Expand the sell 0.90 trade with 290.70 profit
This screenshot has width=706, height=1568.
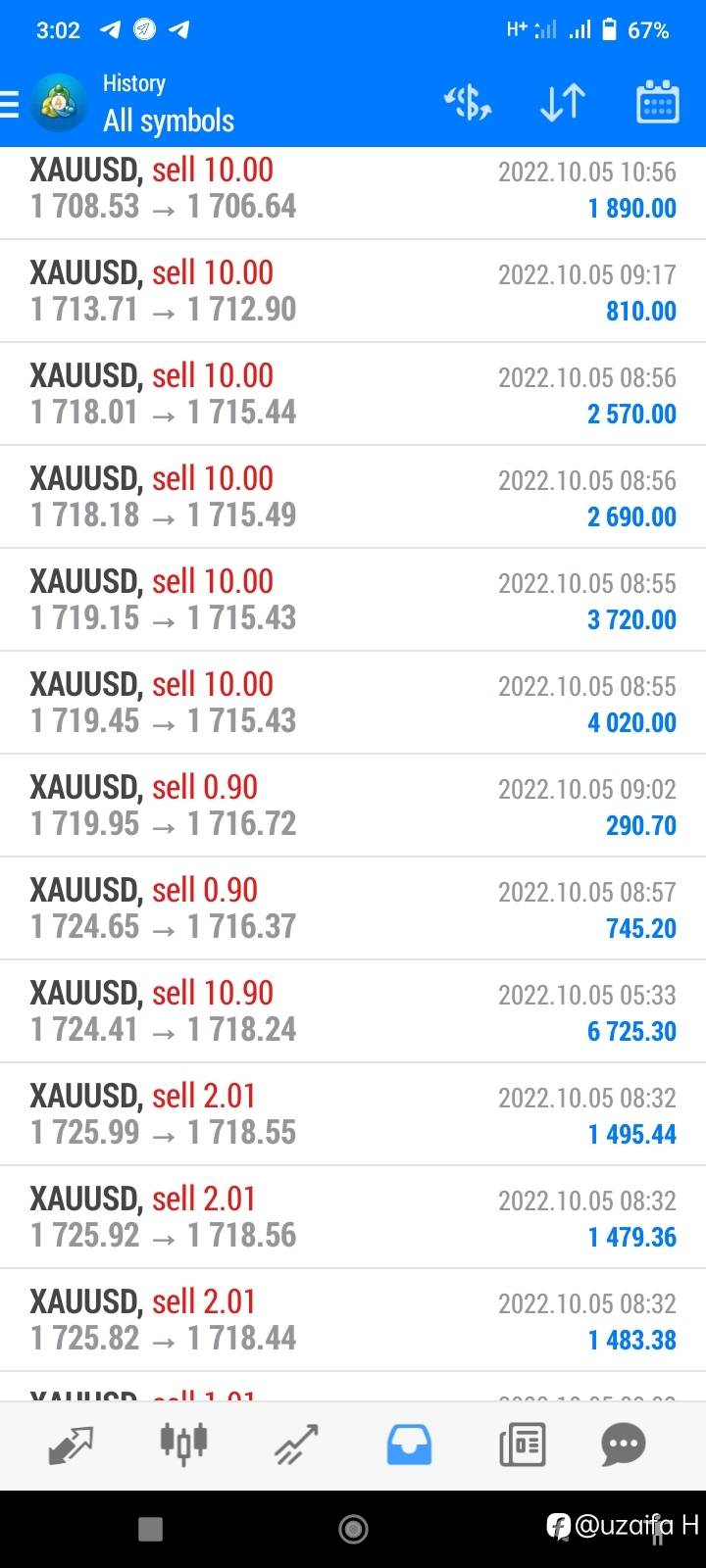353,806
